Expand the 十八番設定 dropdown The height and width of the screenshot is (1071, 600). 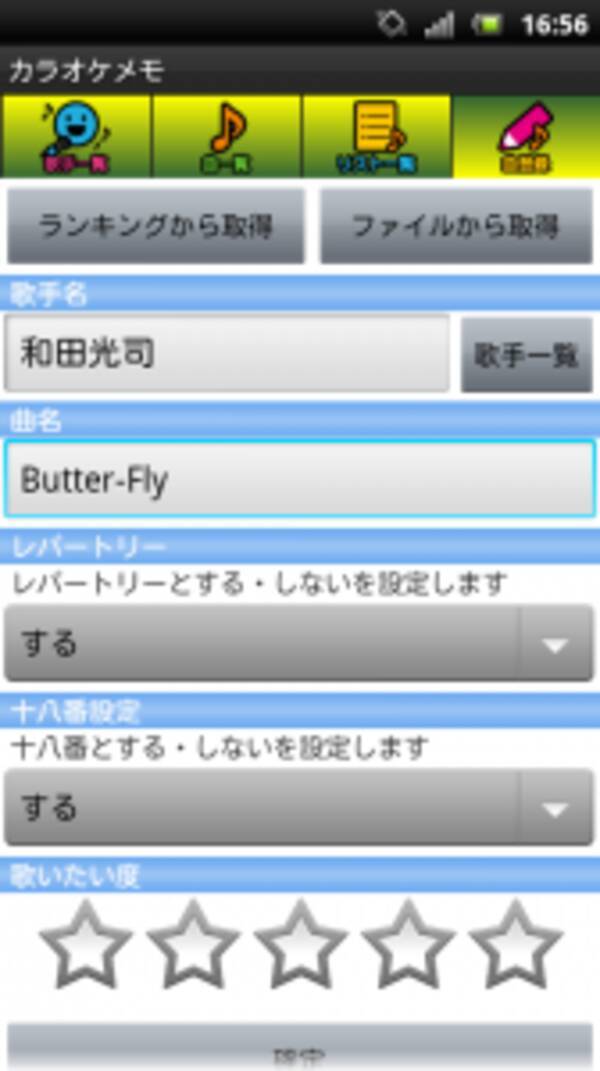click(300, 807)
